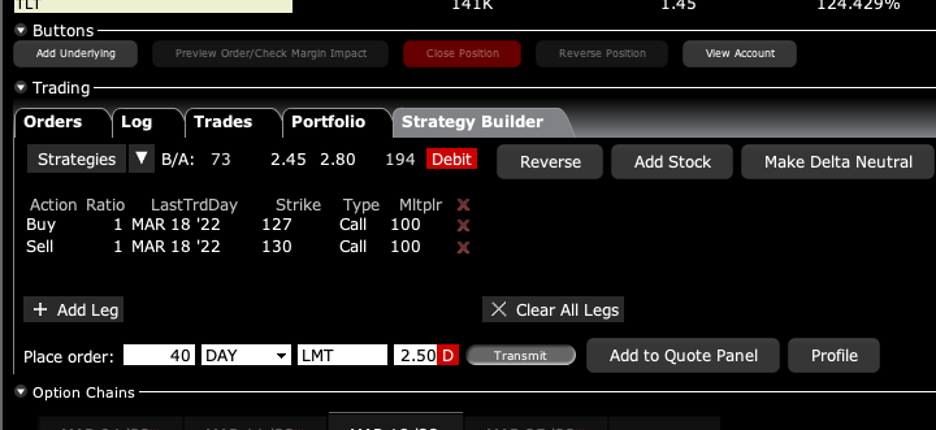Screen dimensions: 936x430
Task: Reverse the strategy legs
Action: point(550,161)
